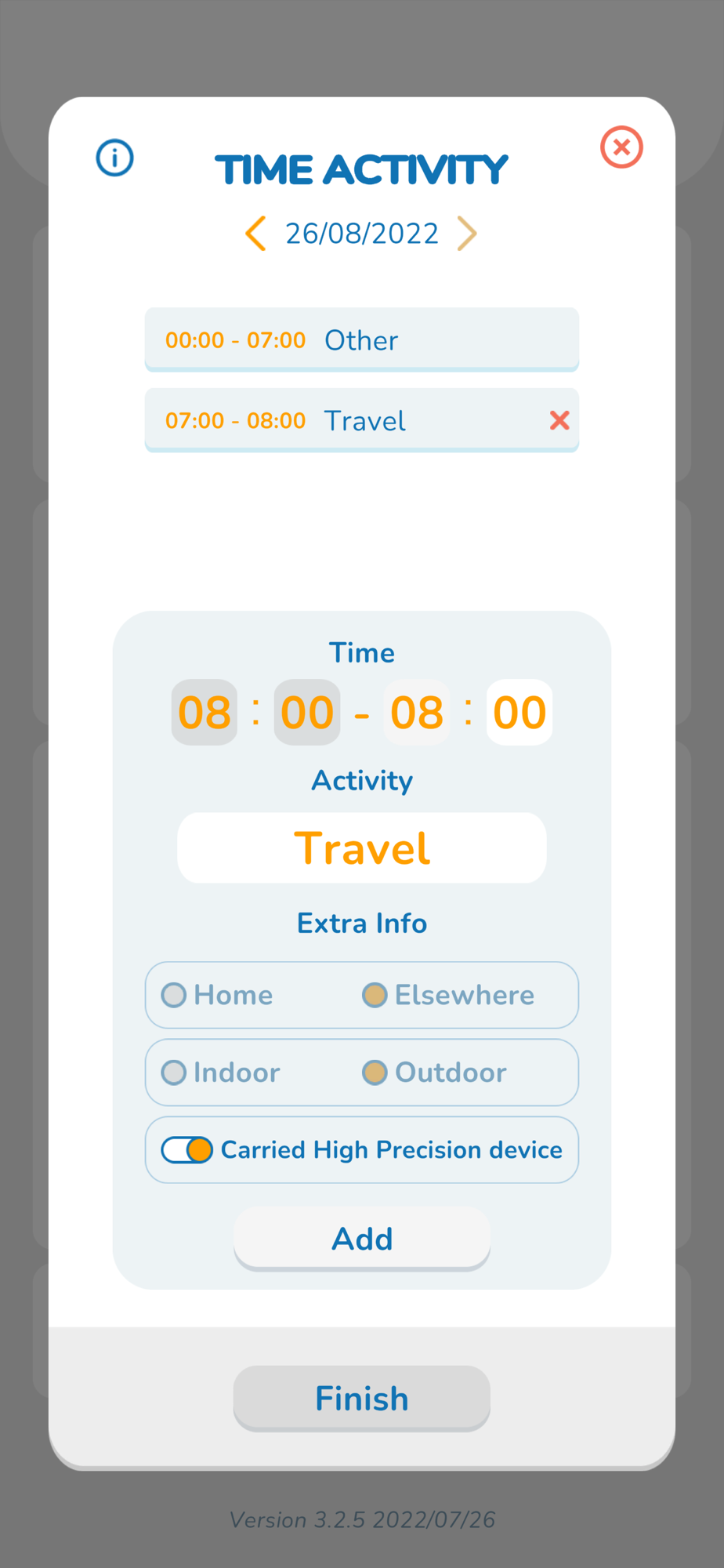The height and width of the screenshot is (1568, 724).
Task: Tap the Finish button
Action: pos(361,1399)
